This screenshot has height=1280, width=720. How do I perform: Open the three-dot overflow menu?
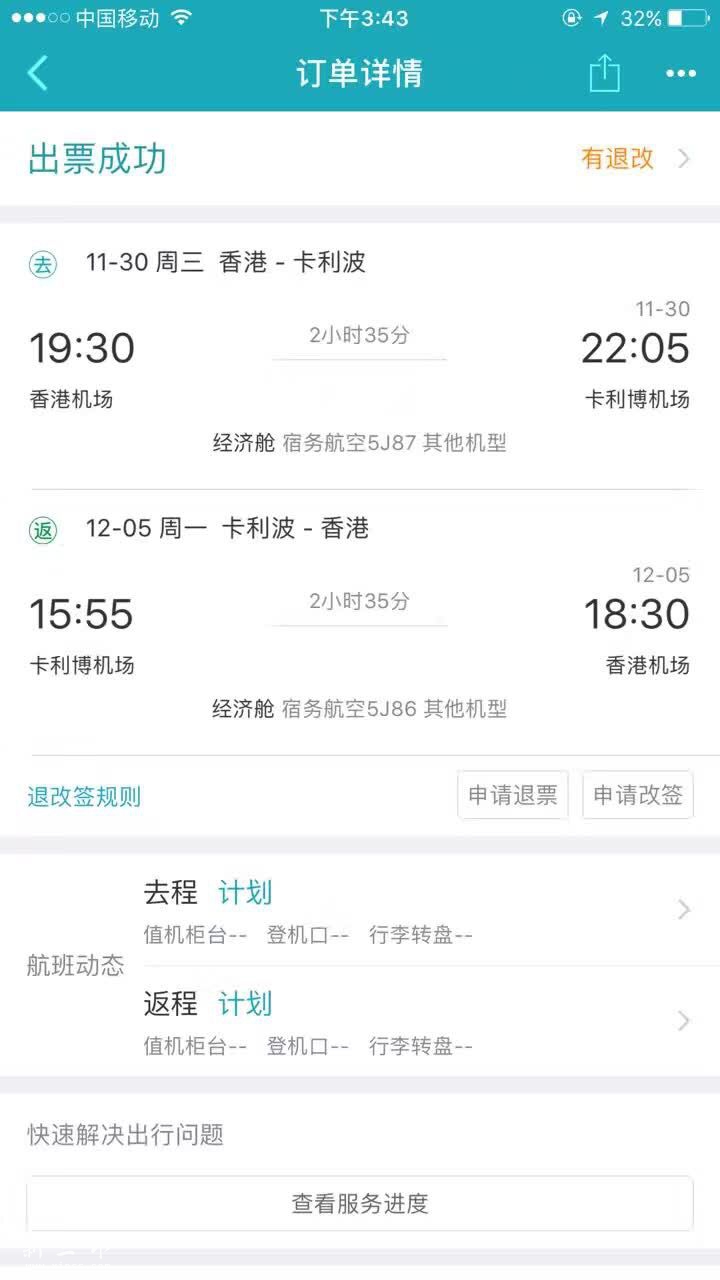[680, 73]
